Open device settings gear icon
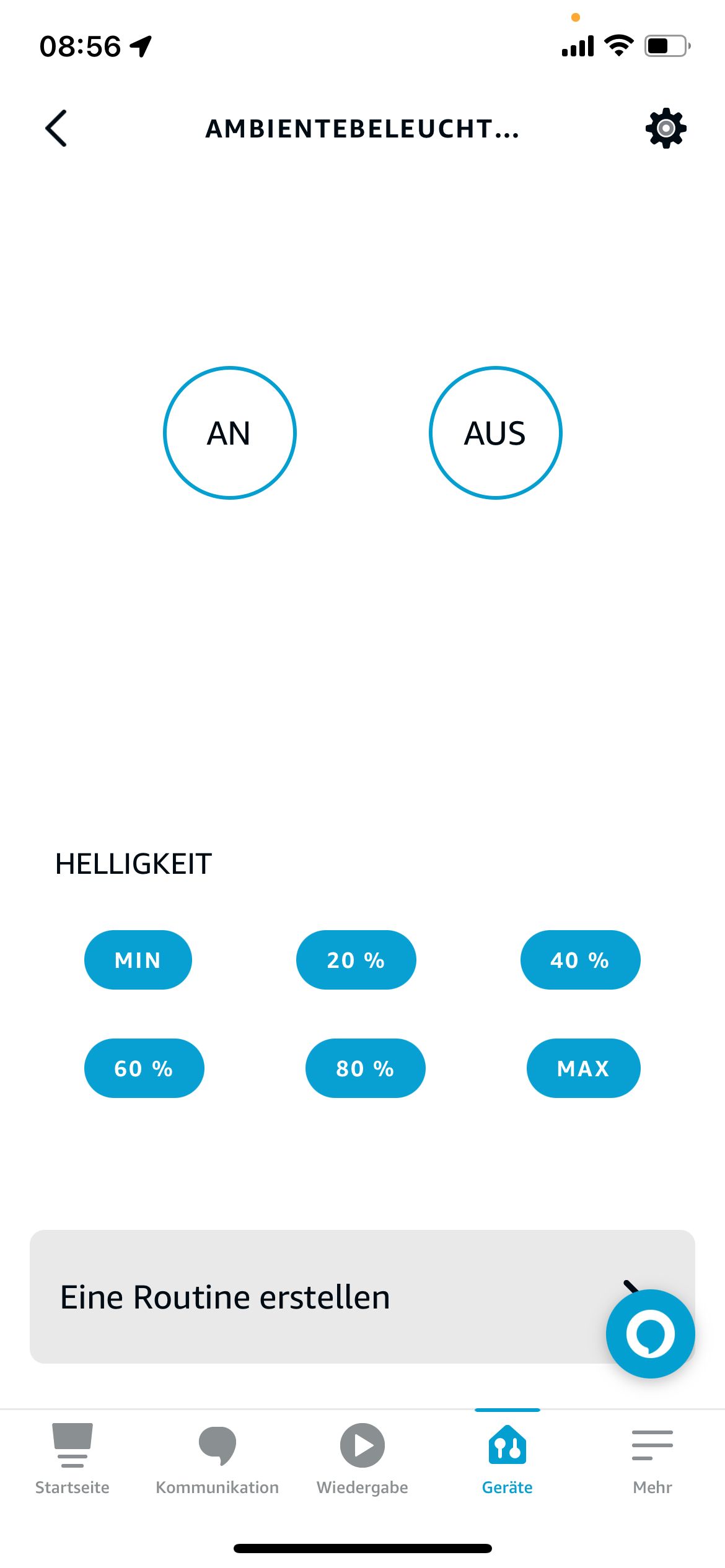Image resolution: width=725 pixels, height=1568 pixels. (666, 128)
